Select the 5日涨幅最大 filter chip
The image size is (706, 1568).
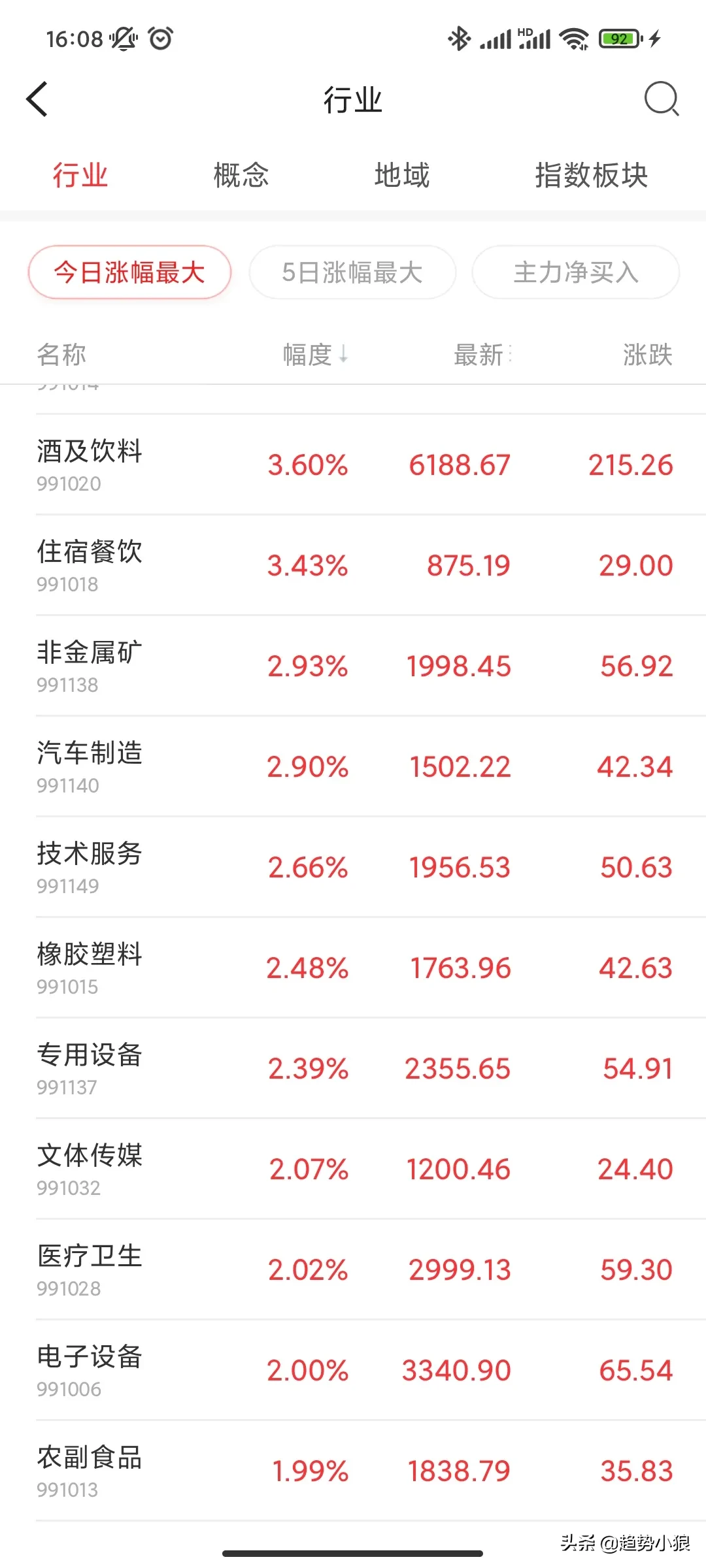[352, 272]
